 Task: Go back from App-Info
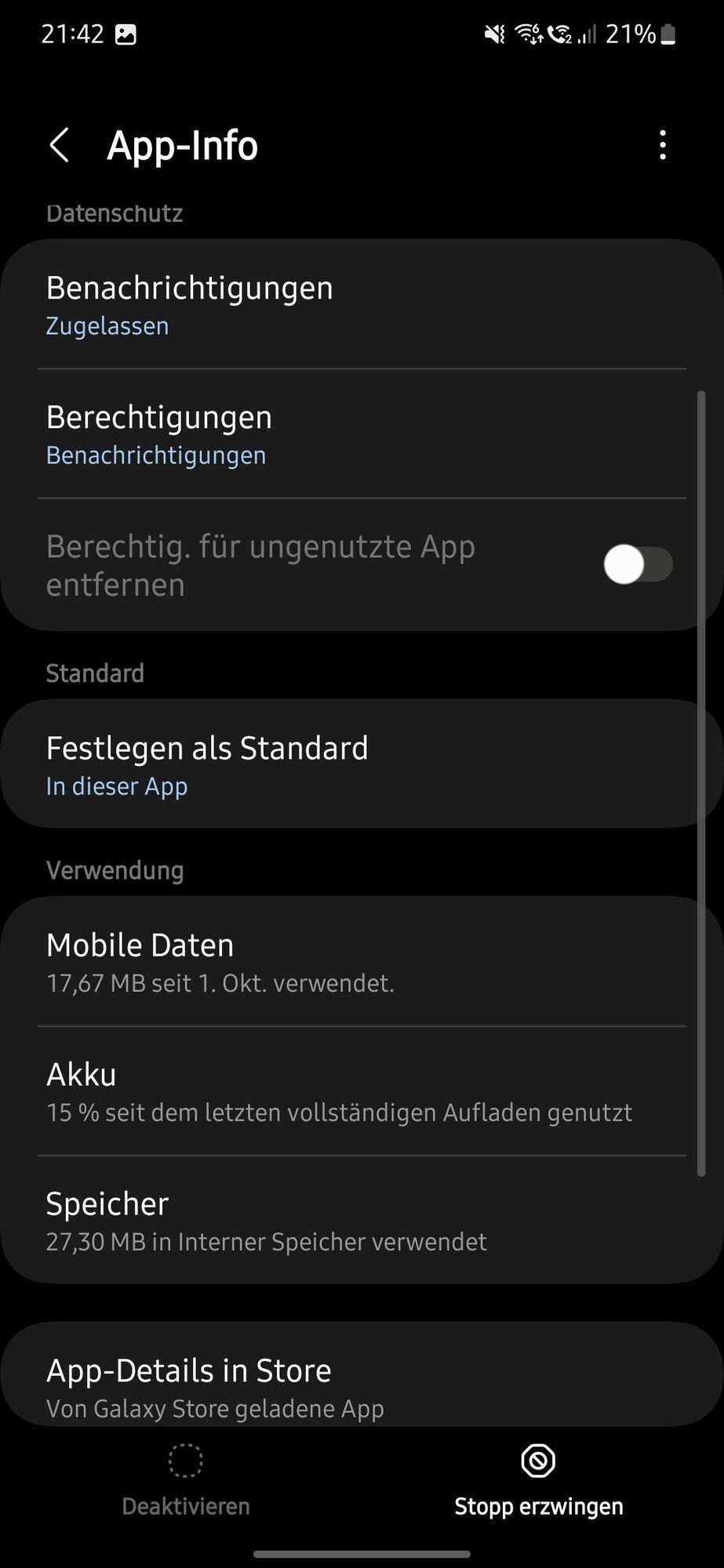click(x=60, y=145)
